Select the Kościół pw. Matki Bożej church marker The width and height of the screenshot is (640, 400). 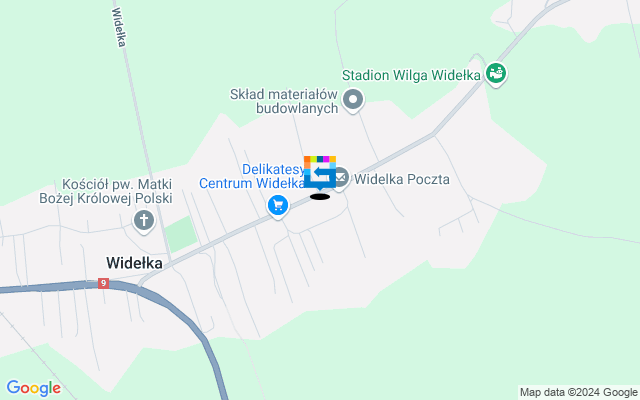tap(144, 219)
